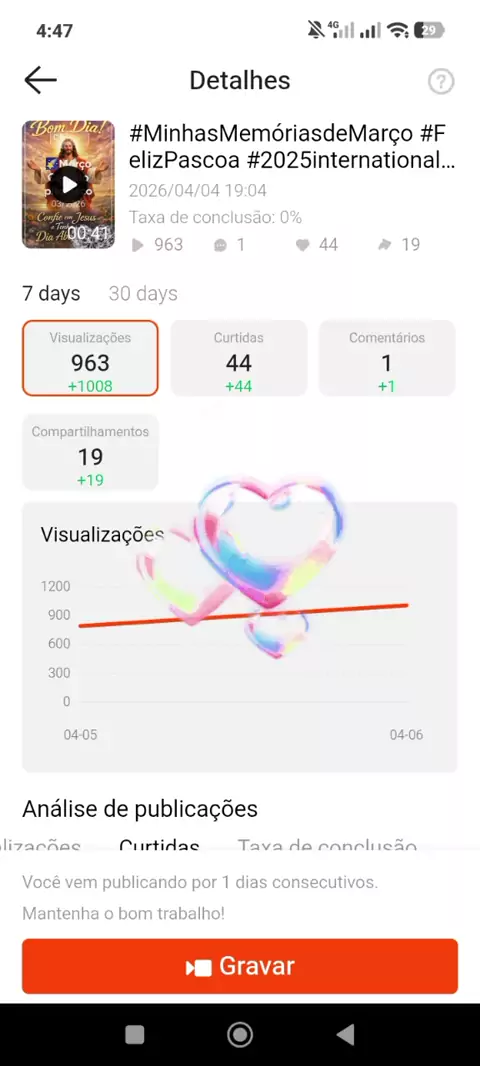Go back using the top-left arrow

click(40, 80)
